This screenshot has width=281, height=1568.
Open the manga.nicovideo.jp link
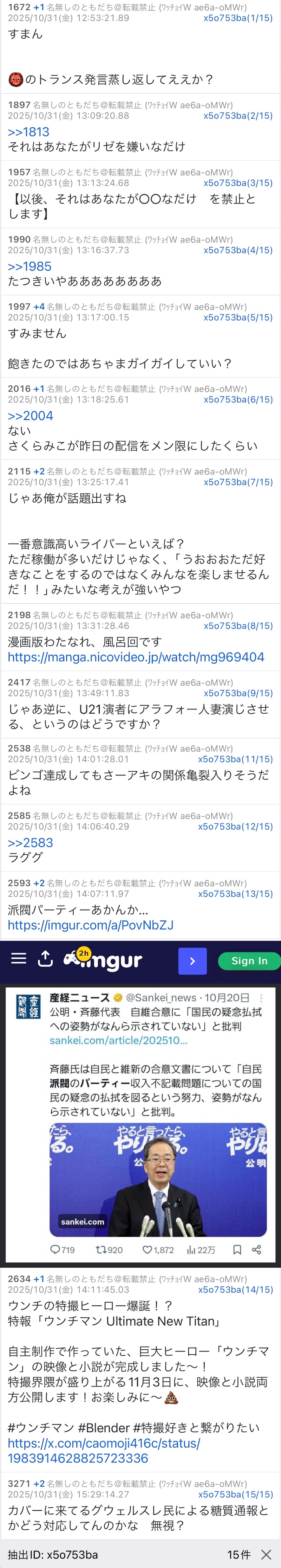pos(136,657)
